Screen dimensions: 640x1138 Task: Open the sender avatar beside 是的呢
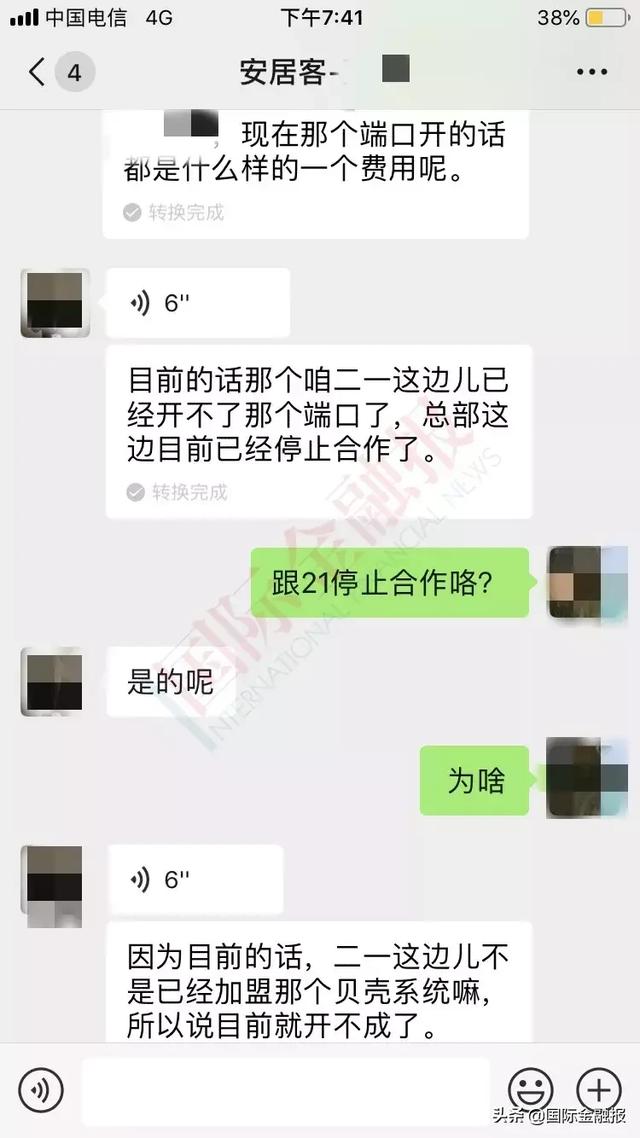click(x=54, y=681)
